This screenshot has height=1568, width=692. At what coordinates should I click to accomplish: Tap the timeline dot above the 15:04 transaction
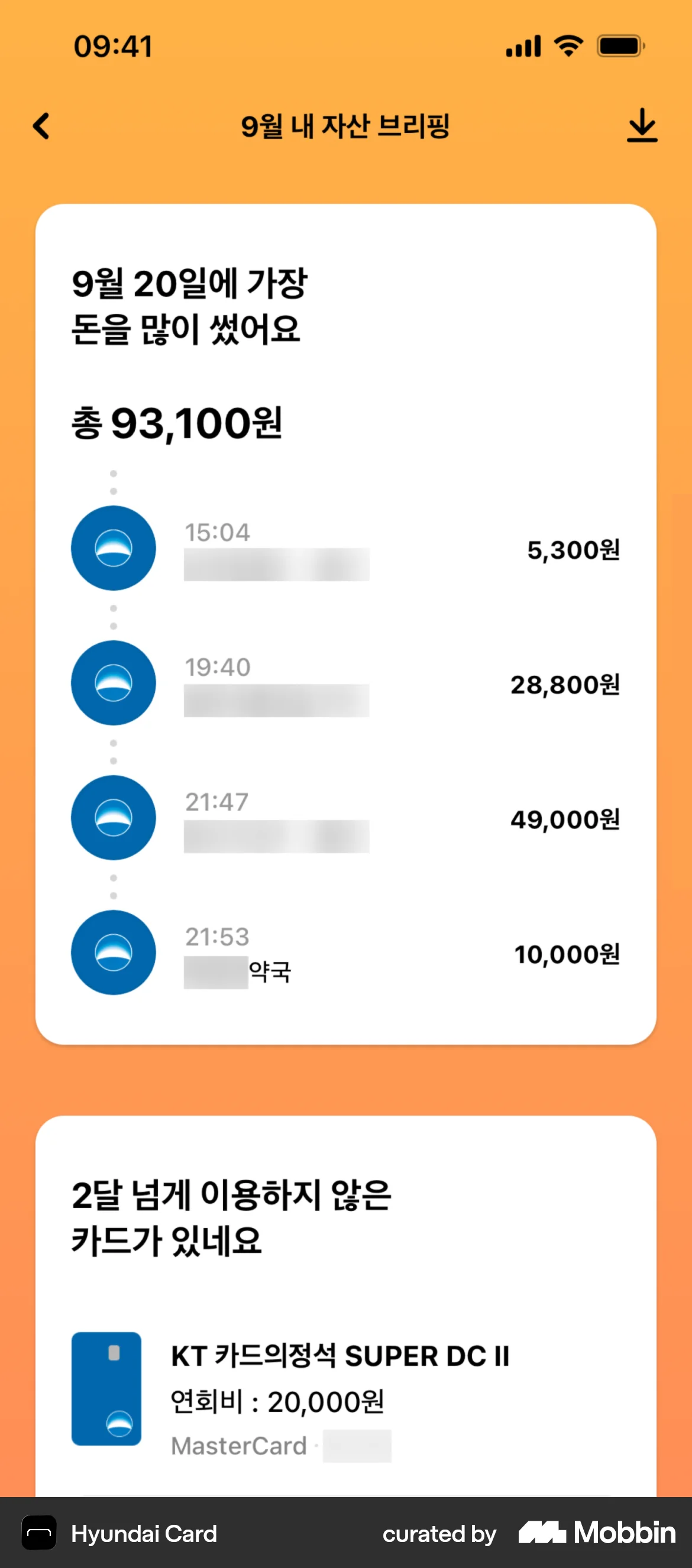coord(113,475)
